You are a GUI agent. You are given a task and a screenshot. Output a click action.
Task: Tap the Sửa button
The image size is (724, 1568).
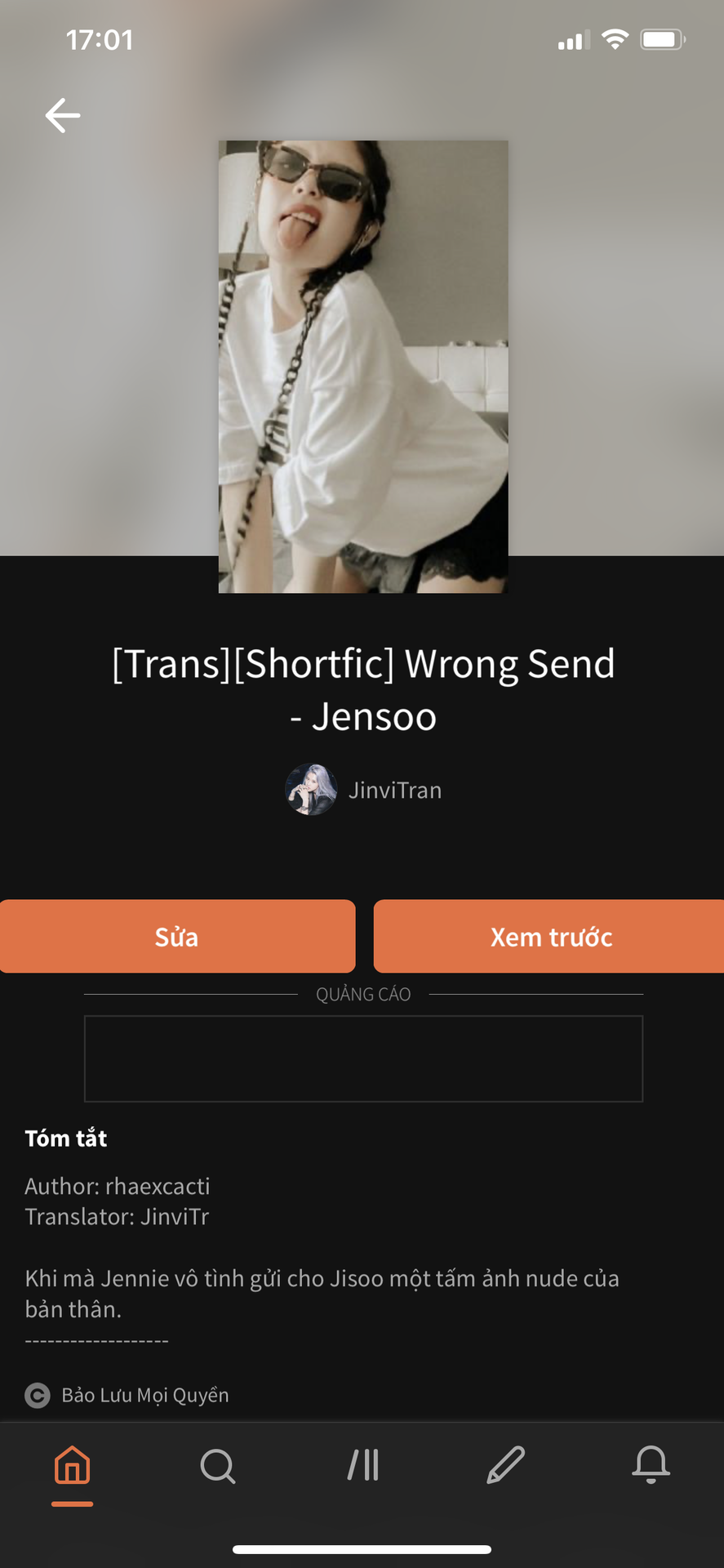tap(177, 936)
